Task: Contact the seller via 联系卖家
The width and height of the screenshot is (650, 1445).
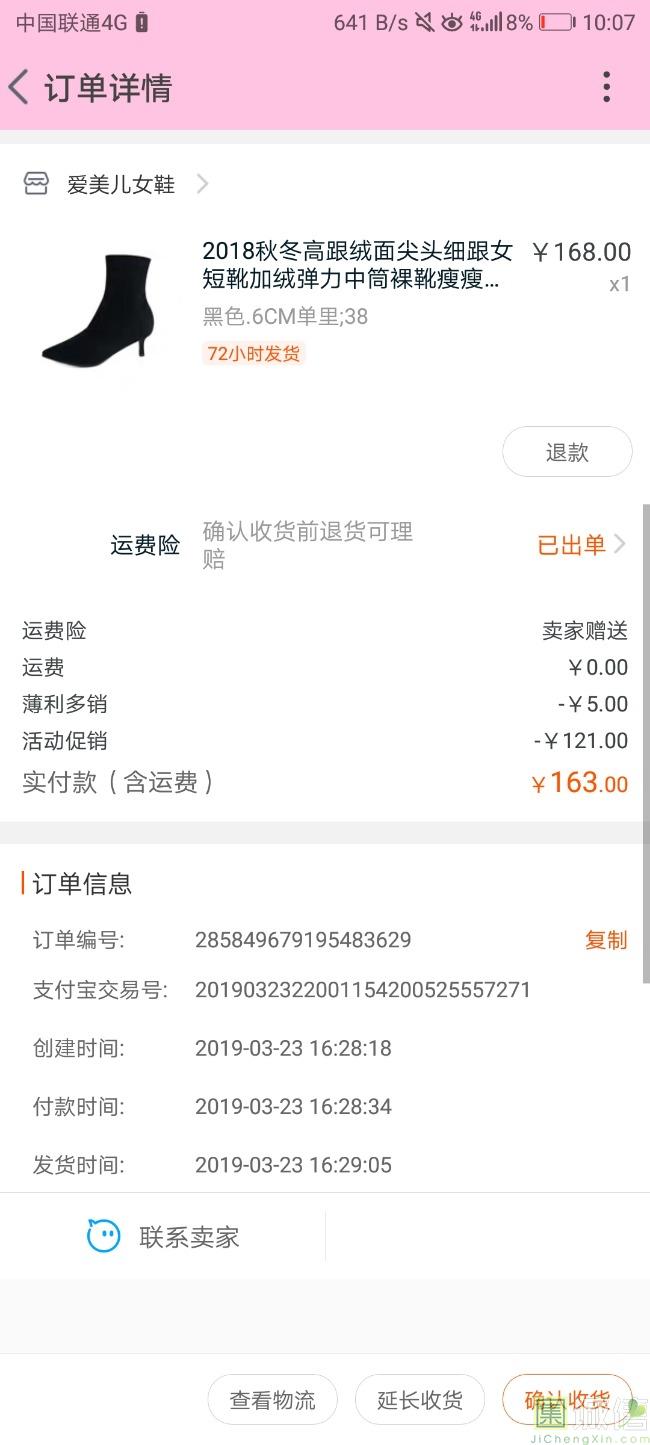Action: (165, 1237)
